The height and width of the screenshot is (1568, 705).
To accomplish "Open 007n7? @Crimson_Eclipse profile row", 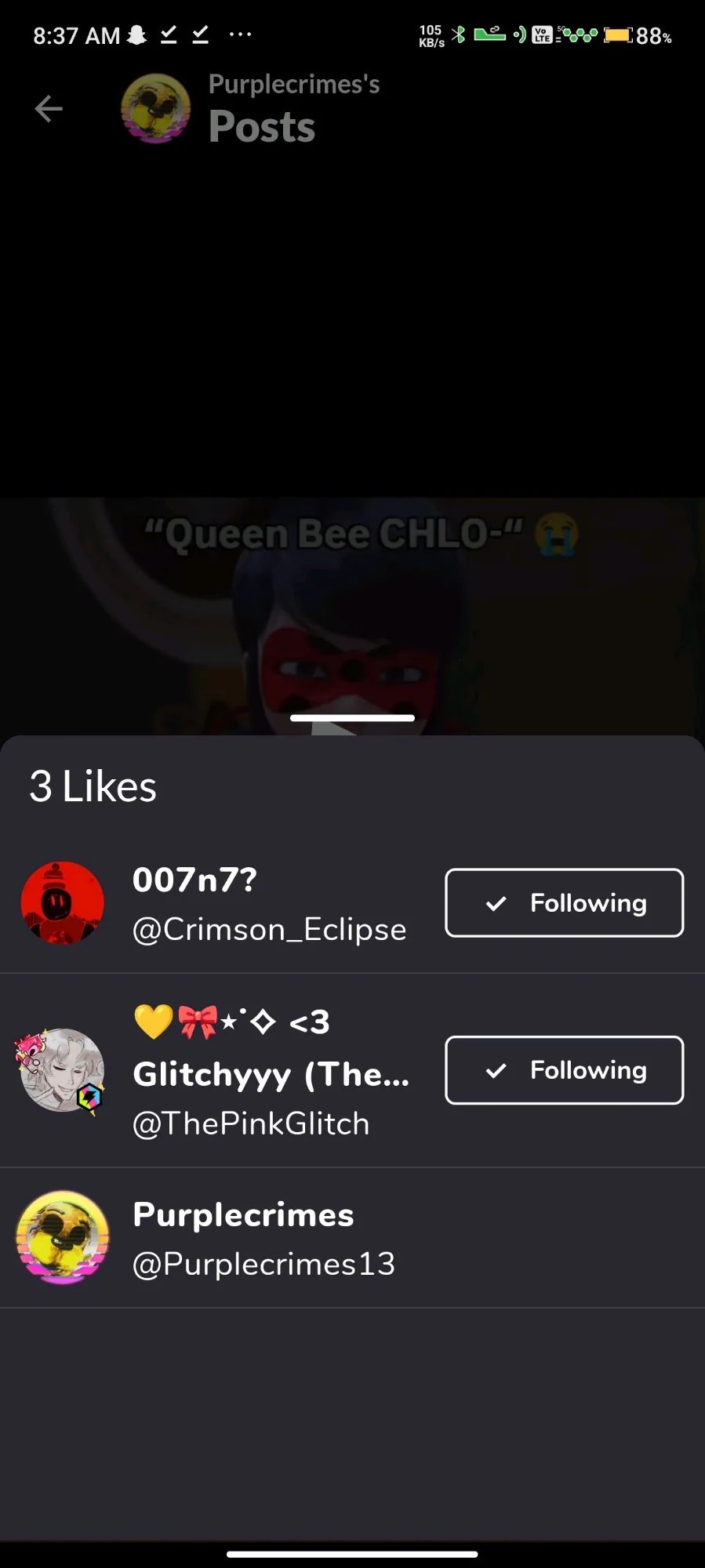I will (268, 904).
